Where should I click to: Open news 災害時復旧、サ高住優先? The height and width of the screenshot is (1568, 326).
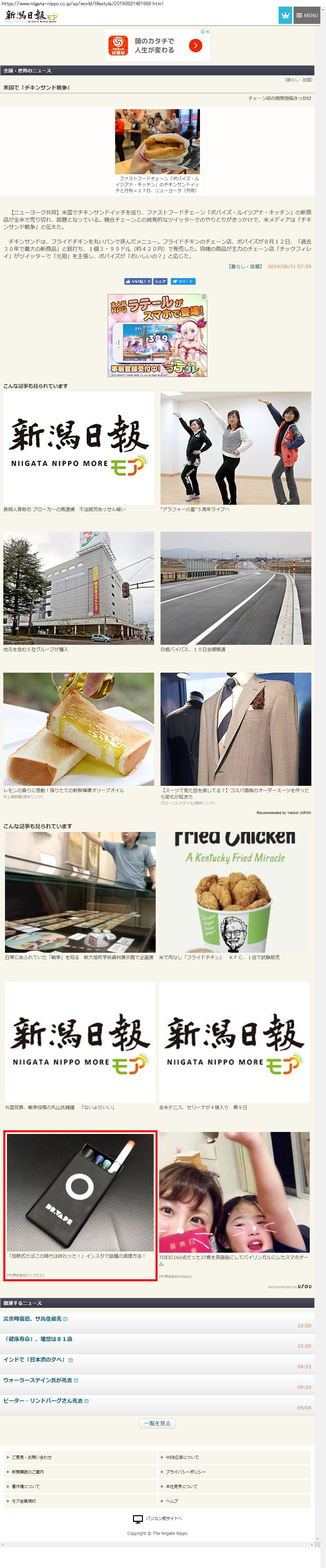[x=32, y=1318]
